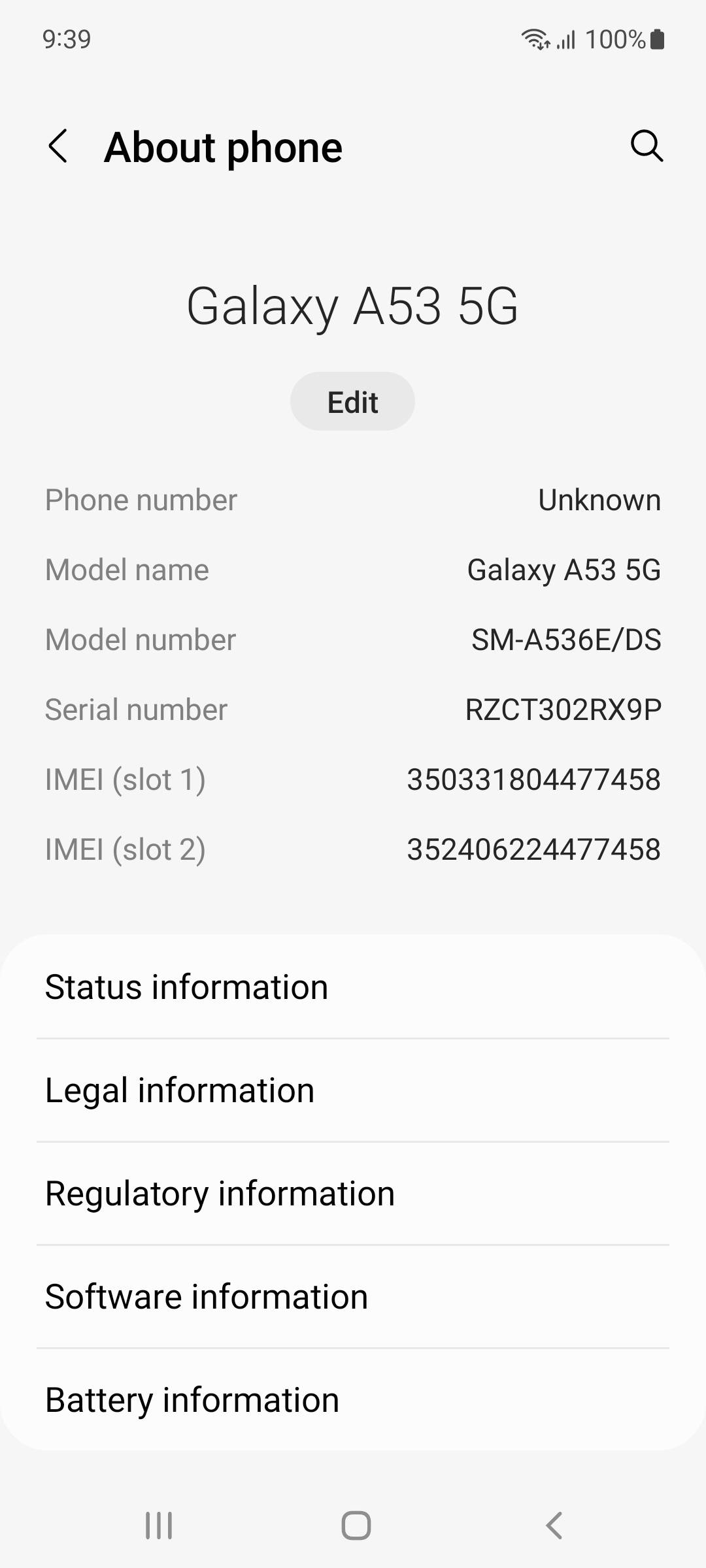Go back from About phone
The width and height of the screenshot is (706, 1568).
pos(58,146)
